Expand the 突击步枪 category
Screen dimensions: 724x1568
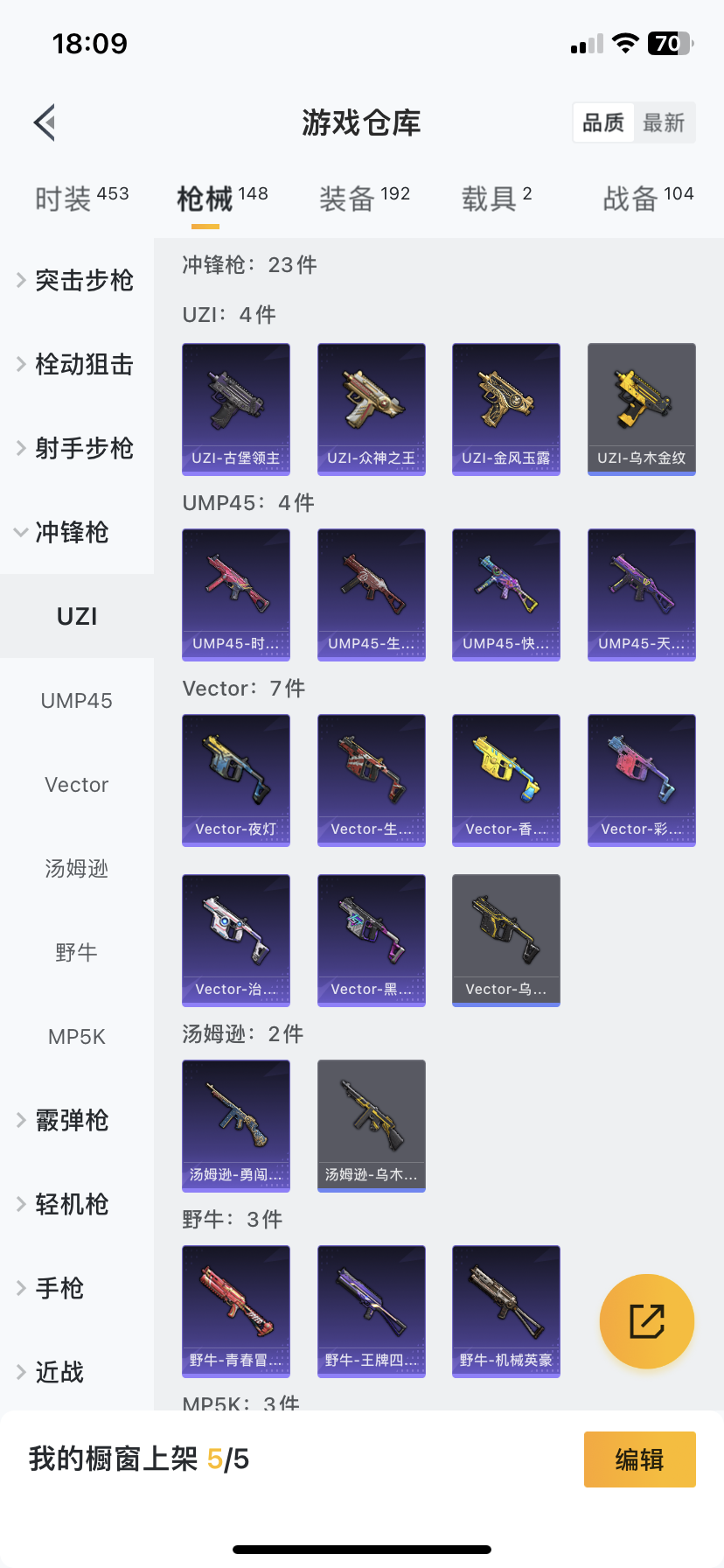pyautogui.click(x=77, y=280)
